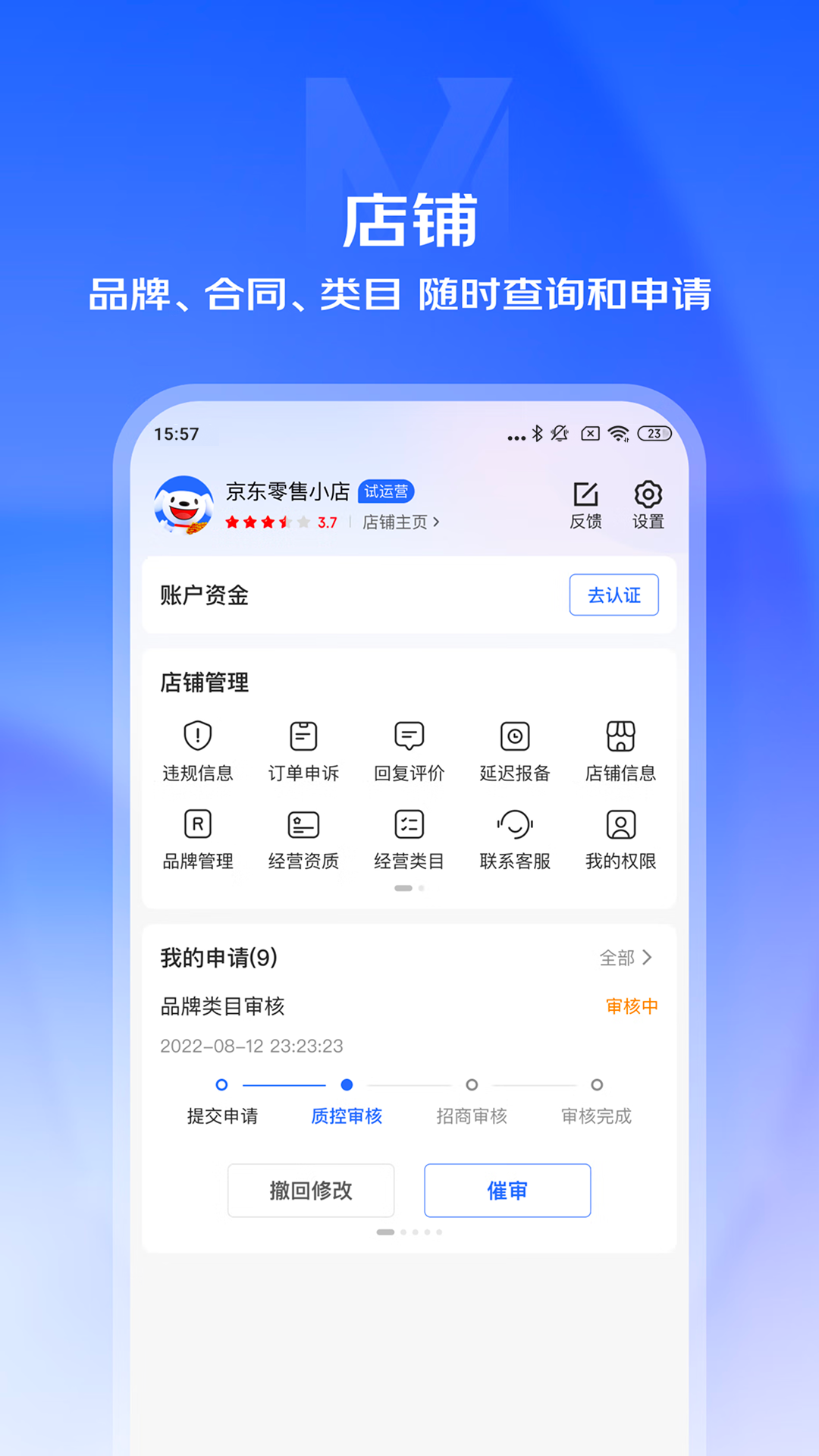Open the 设置 settings gear
The height and width of the screenshot is (1456, 819).
[646, 504]
